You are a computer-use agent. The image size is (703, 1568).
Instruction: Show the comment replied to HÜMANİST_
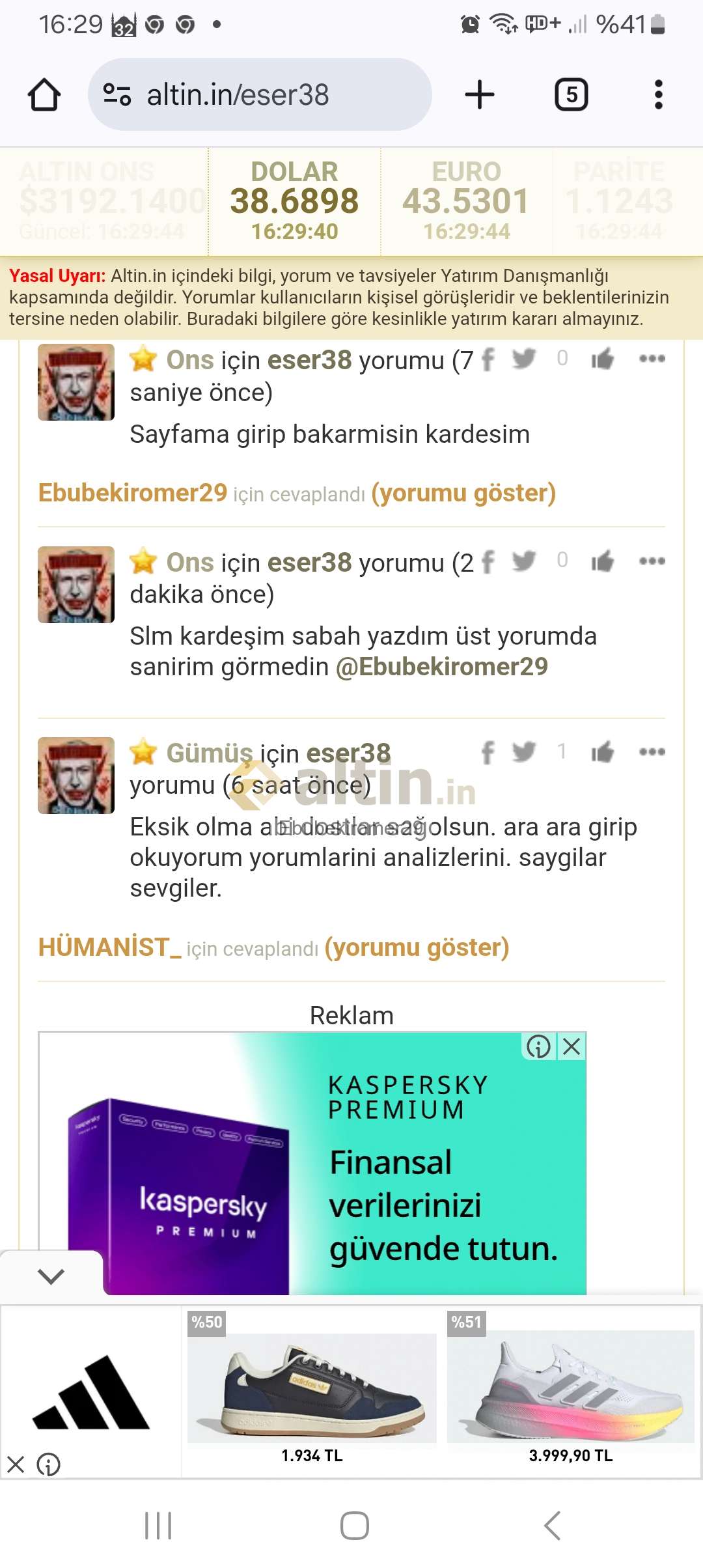pyautogui.click(x=417, y=947)
